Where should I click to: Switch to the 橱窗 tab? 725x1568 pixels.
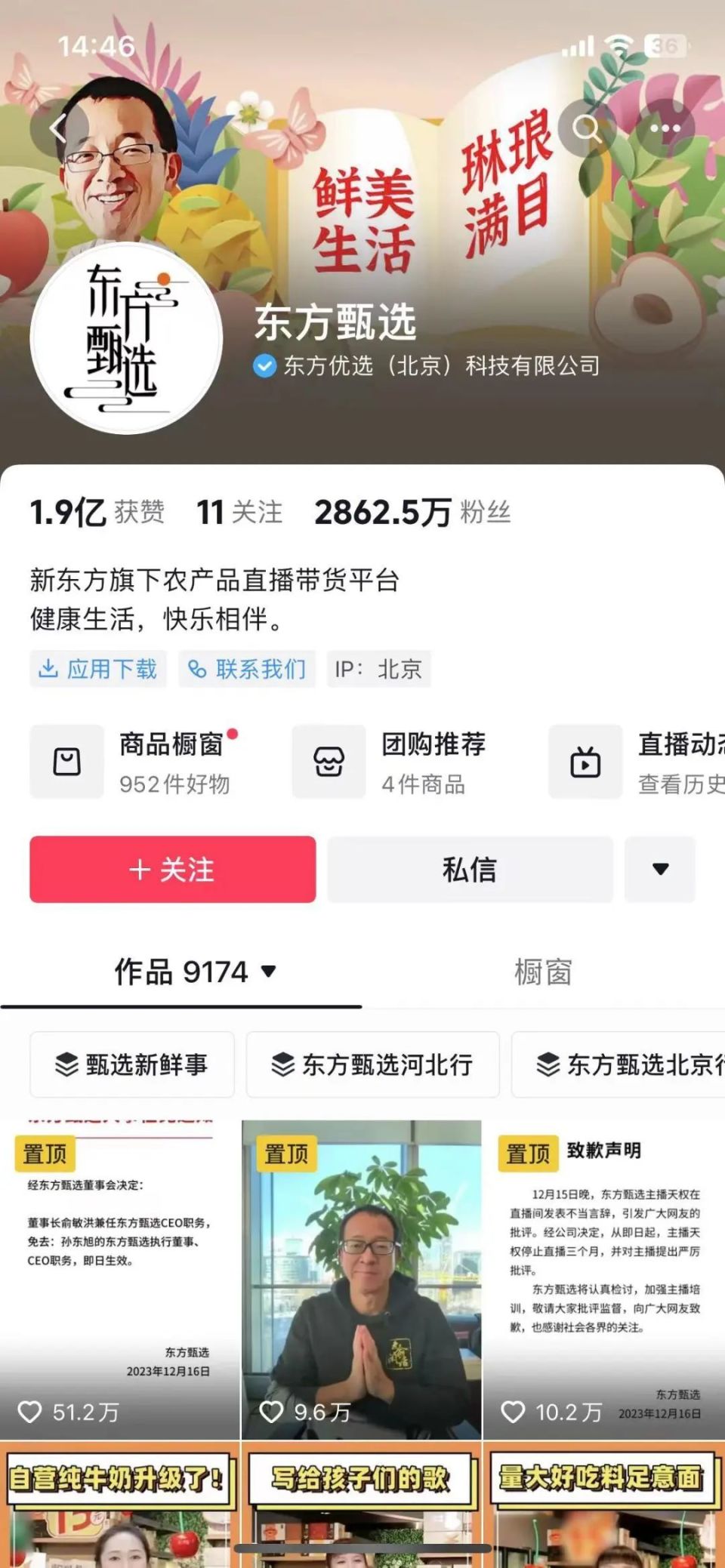[543, 972]
